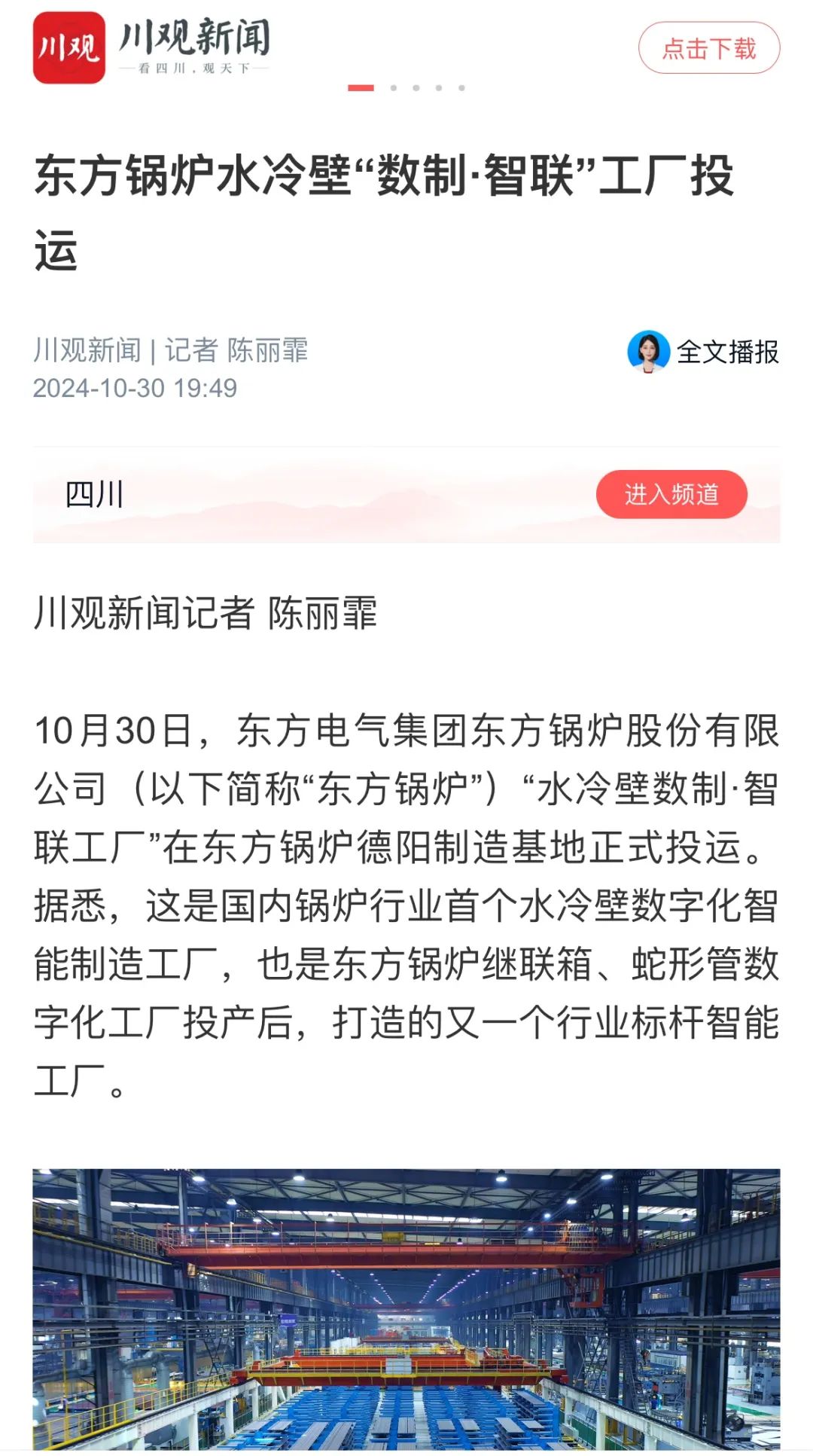Open the factory photo in the article
This screenshot has height=1456, width=813.
(406, 1309)
